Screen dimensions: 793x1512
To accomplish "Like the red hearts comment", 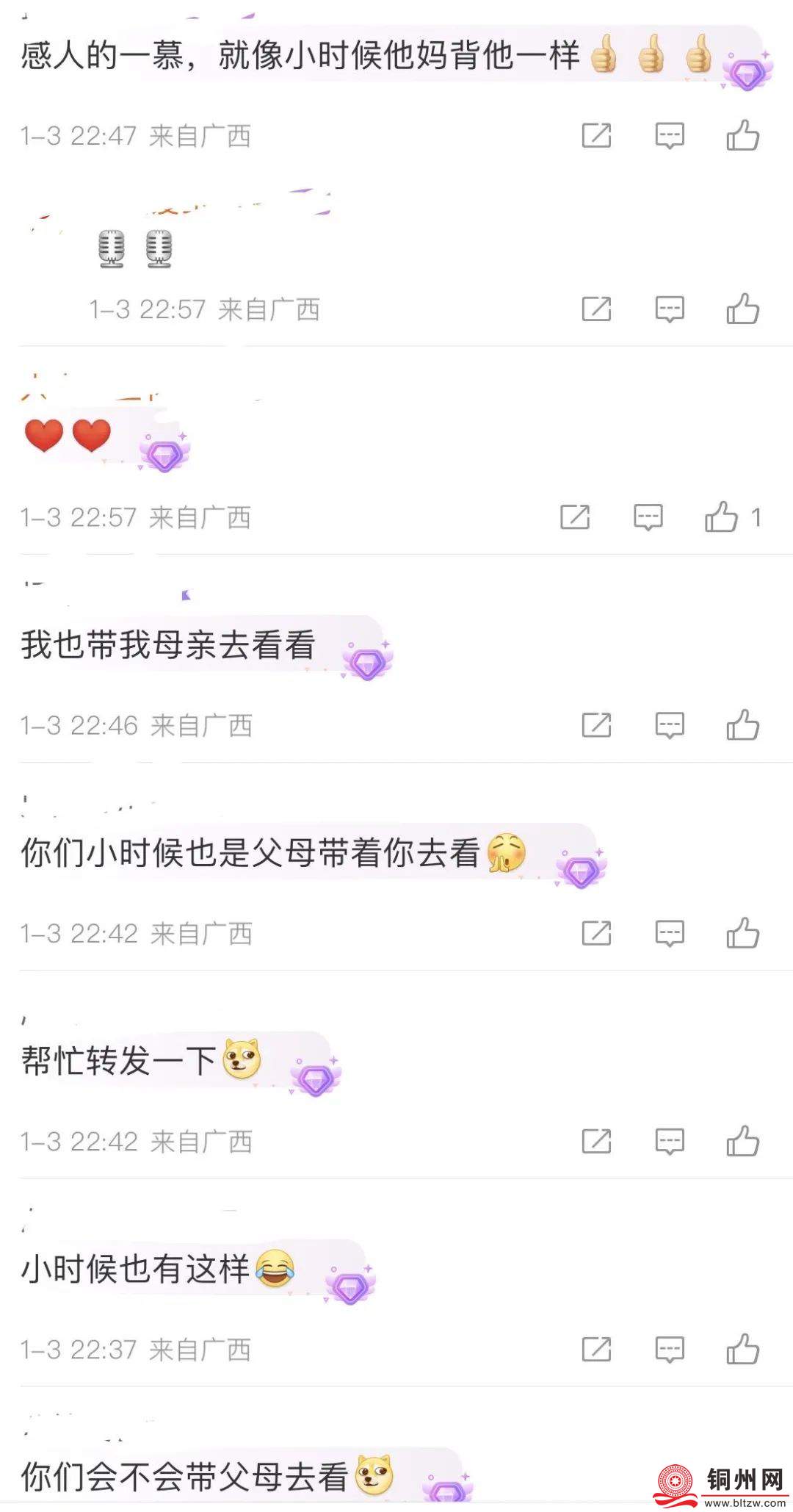I will pos(721,516).
